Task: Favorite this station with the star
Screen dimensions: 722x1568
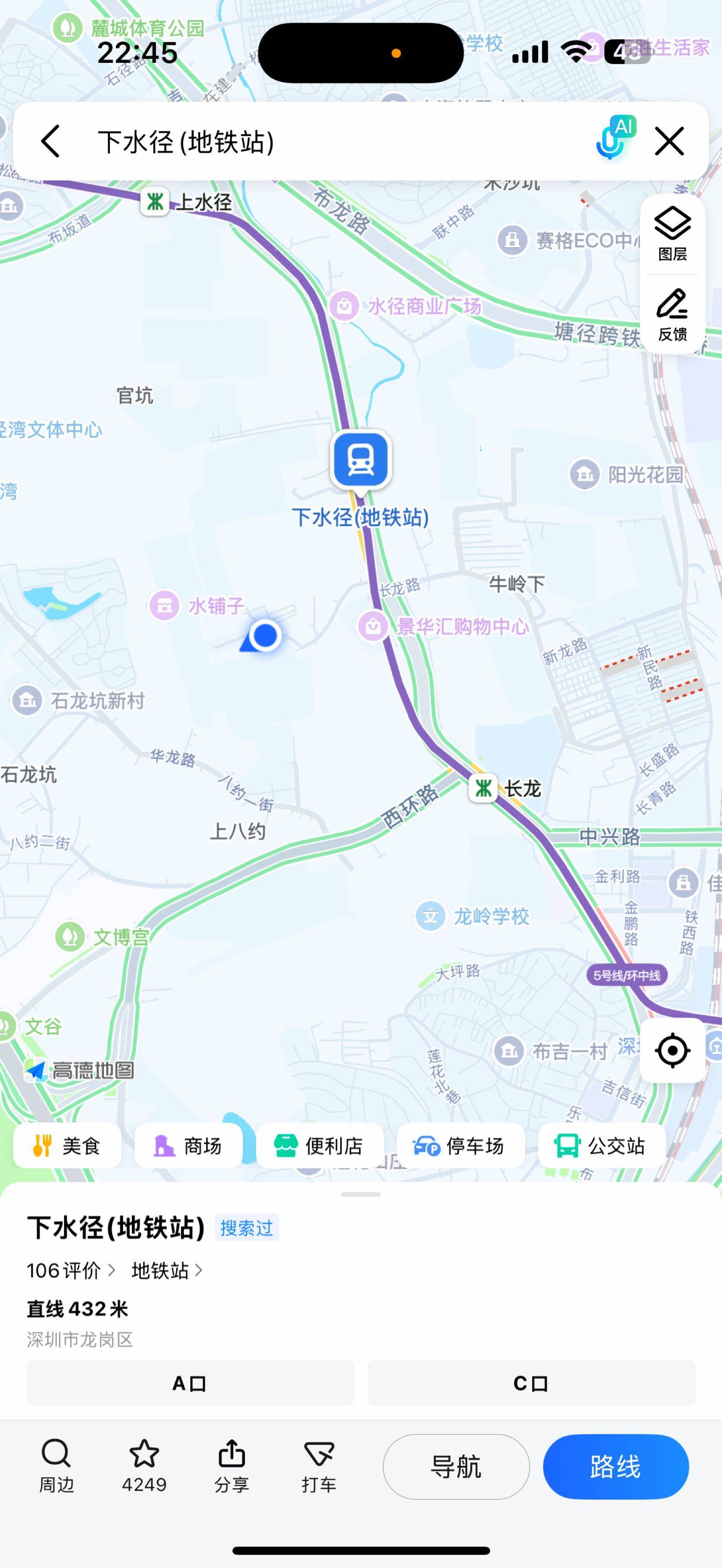Action: [x=144, y=1466]
